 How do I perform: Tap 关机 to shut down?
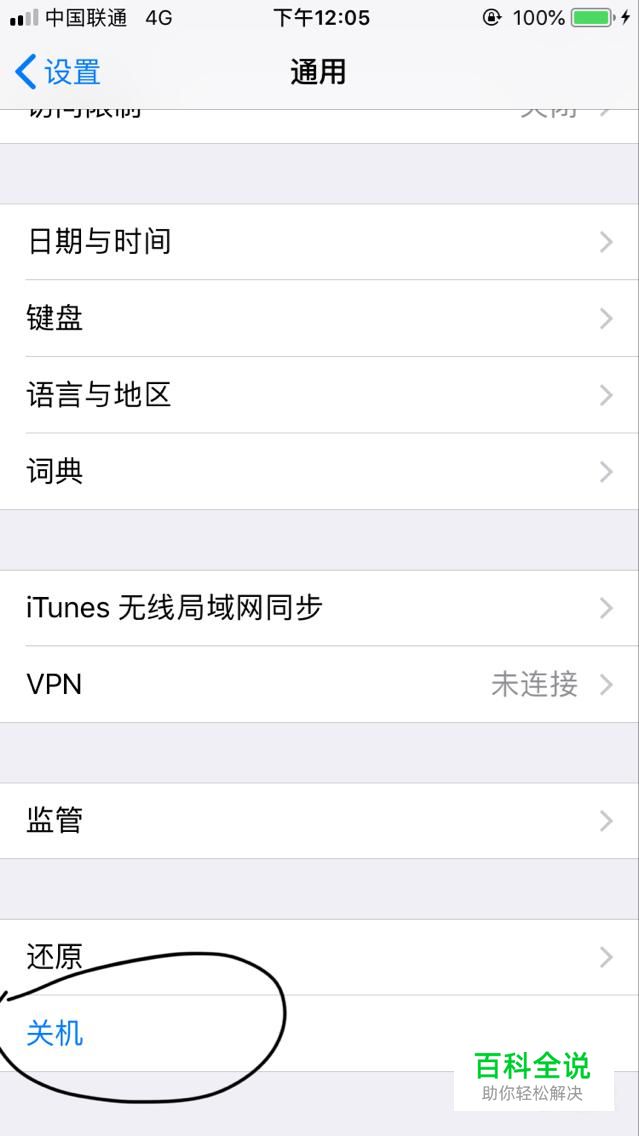coord(55,1033)
